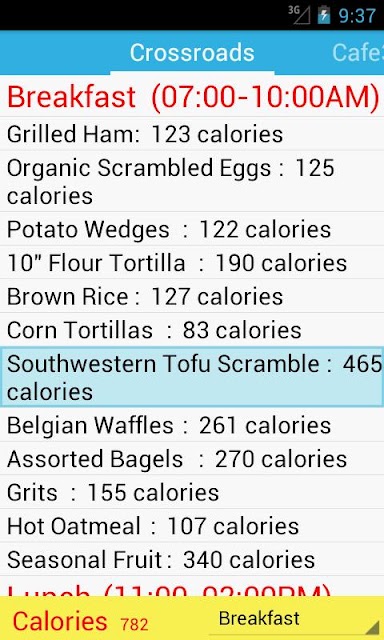Open the Breakfast meal dropdown

[x=294, y=618]
